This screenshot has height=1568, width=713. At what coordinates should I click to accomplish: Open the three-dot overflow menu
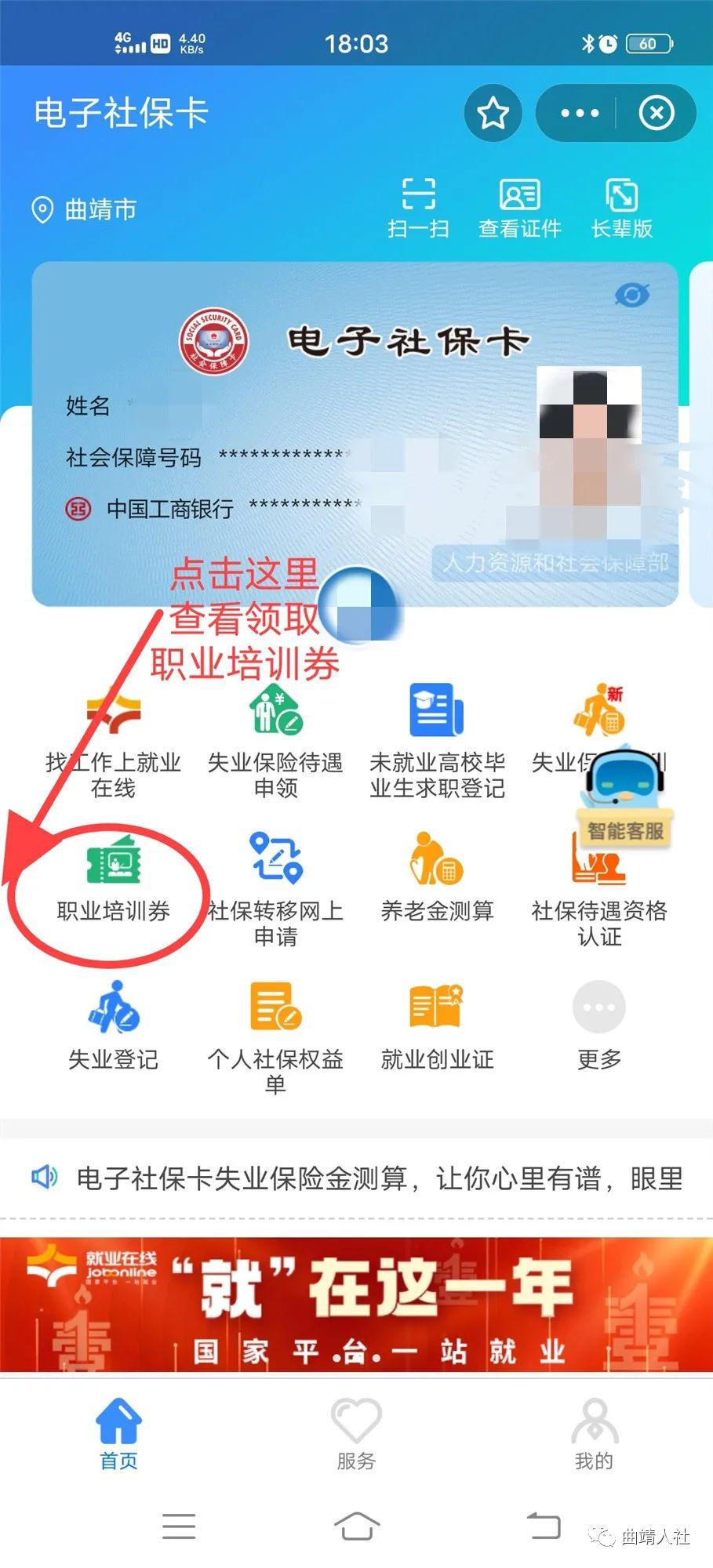pos(580,114)
